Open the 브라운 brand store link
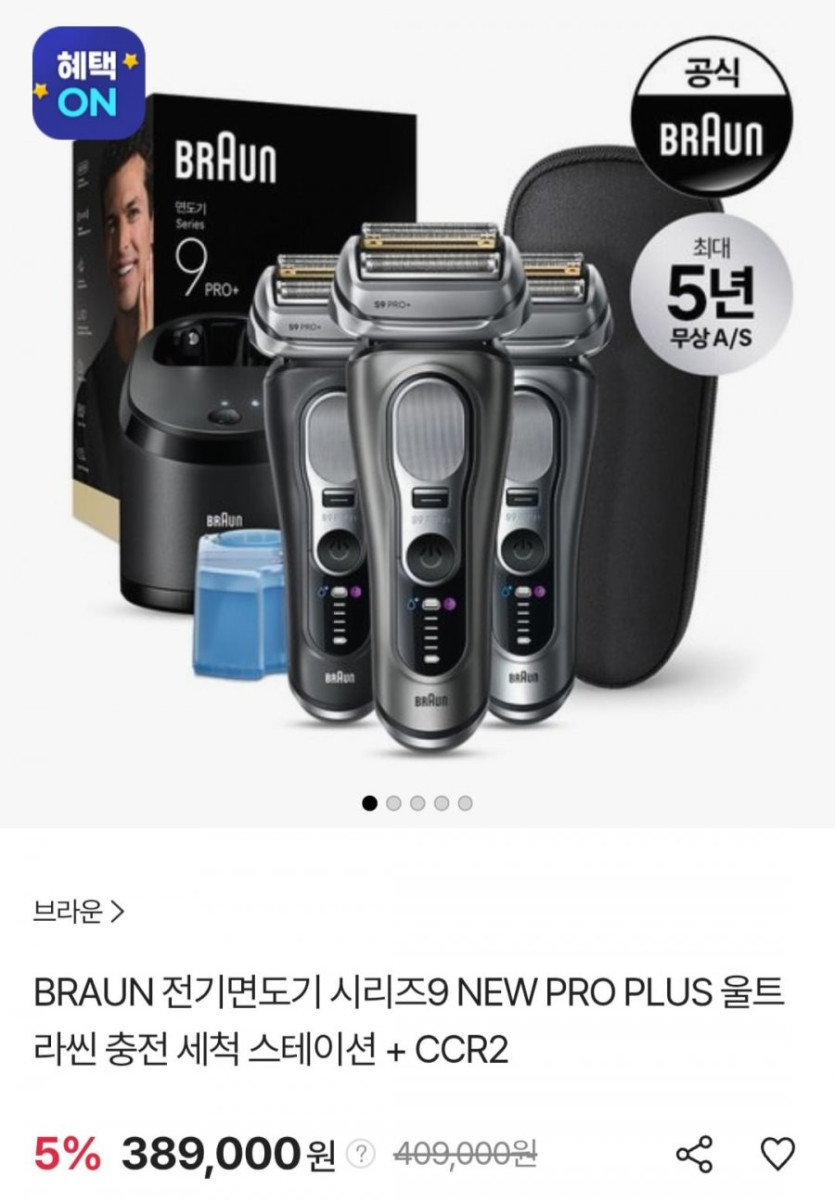Image resolution: width=835 pixels, height=1202 pixels. pos(79,912)
